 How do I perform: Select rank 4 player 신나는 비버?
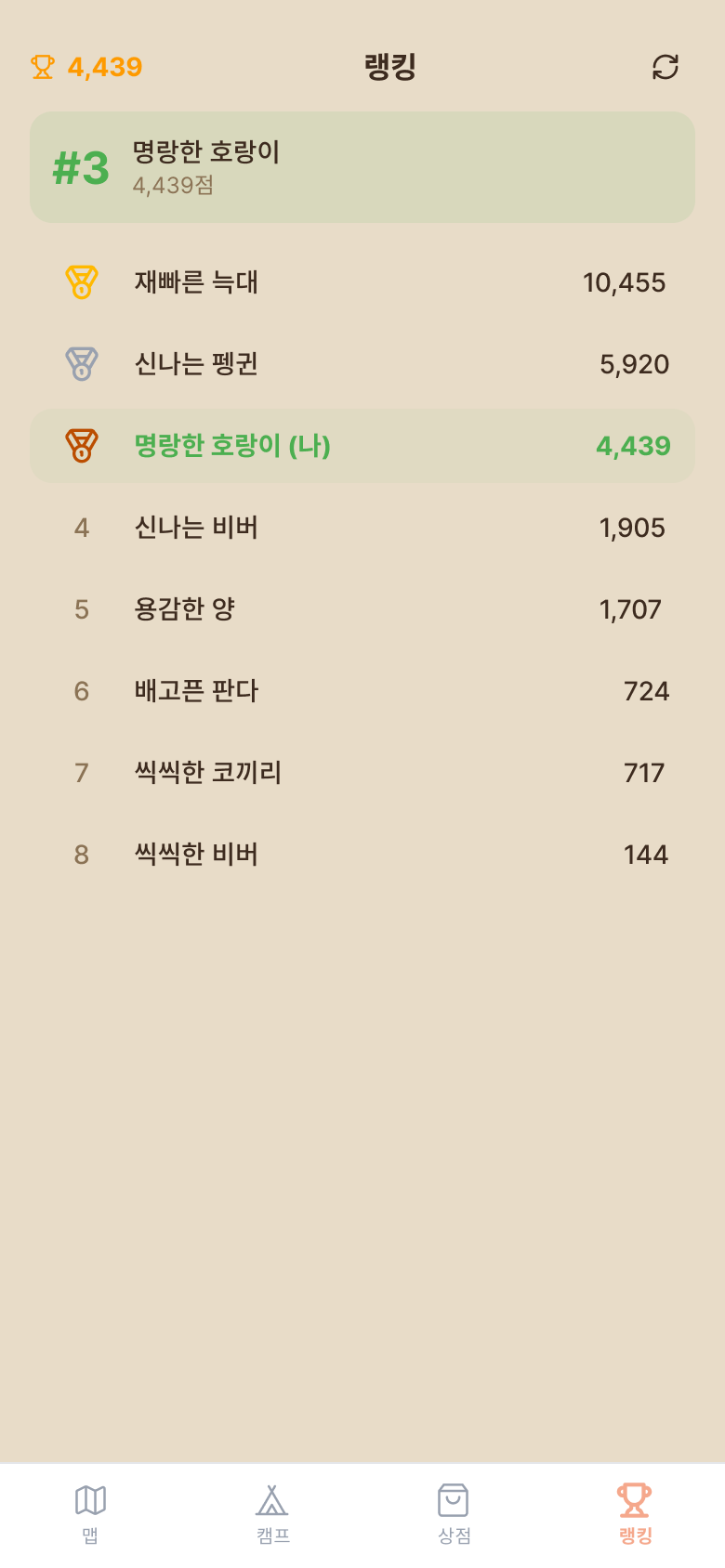362,527
